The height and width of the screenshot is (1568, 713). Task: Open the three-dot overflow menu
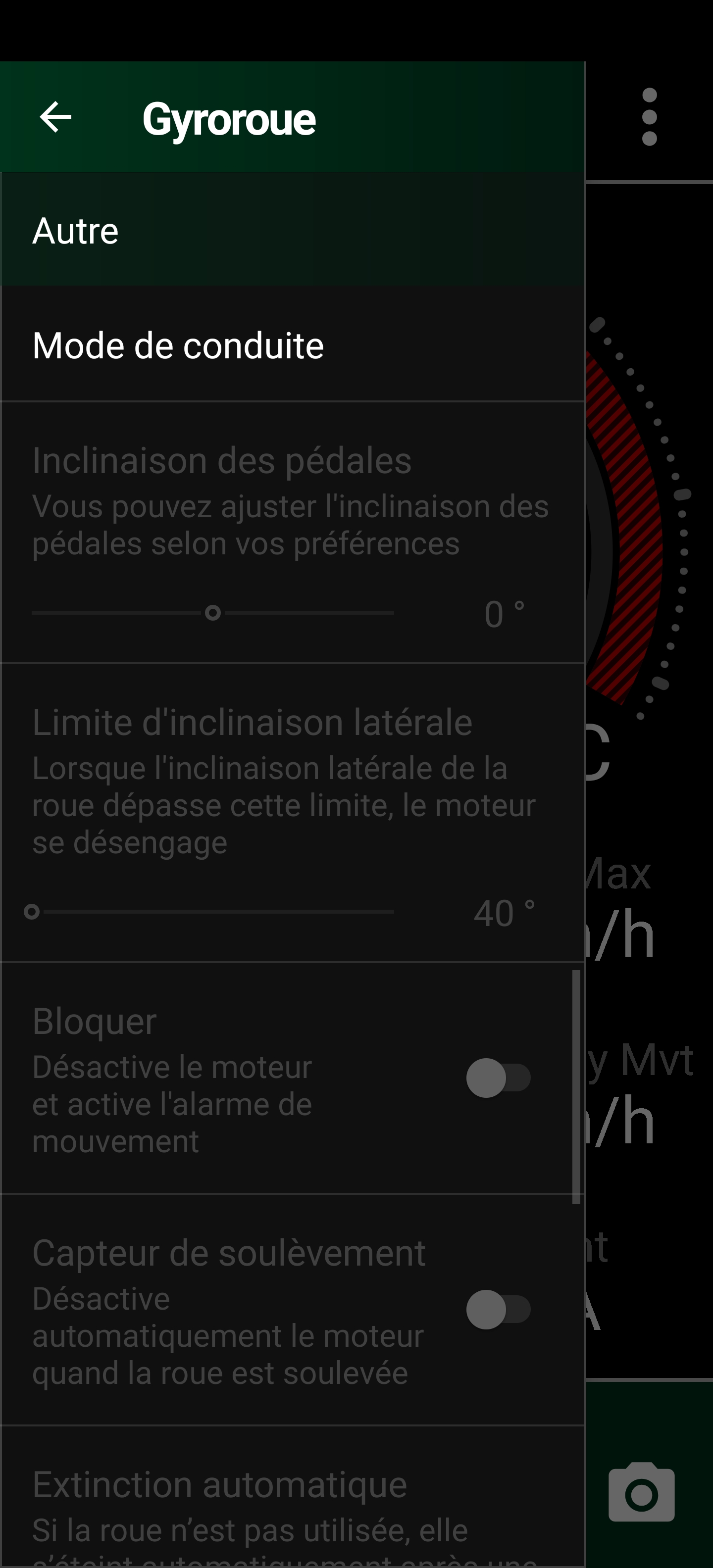pos(649,117)
